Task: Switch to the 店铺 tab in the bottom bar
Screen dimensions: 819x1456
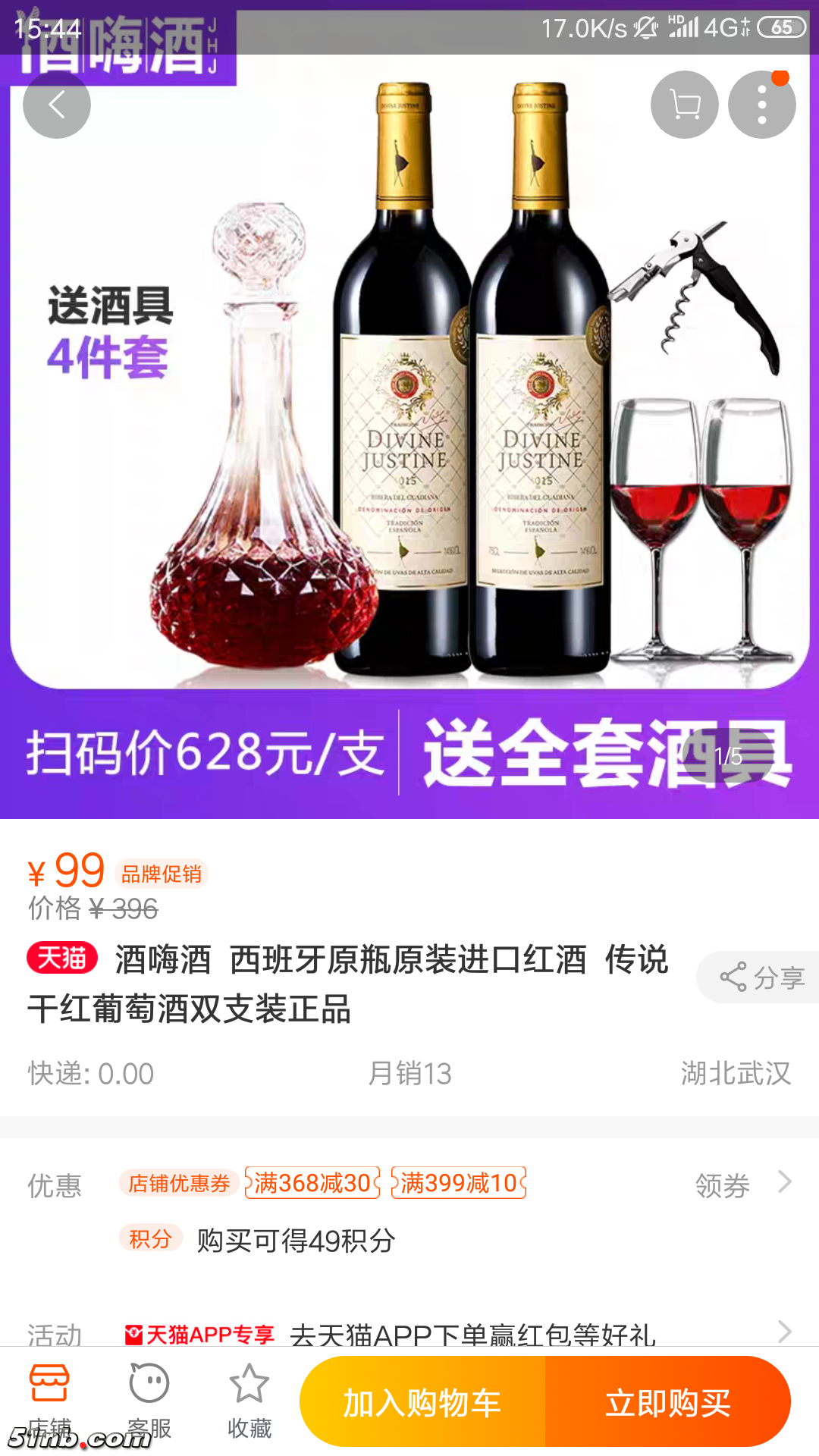Action: [x=48, y=1399]
